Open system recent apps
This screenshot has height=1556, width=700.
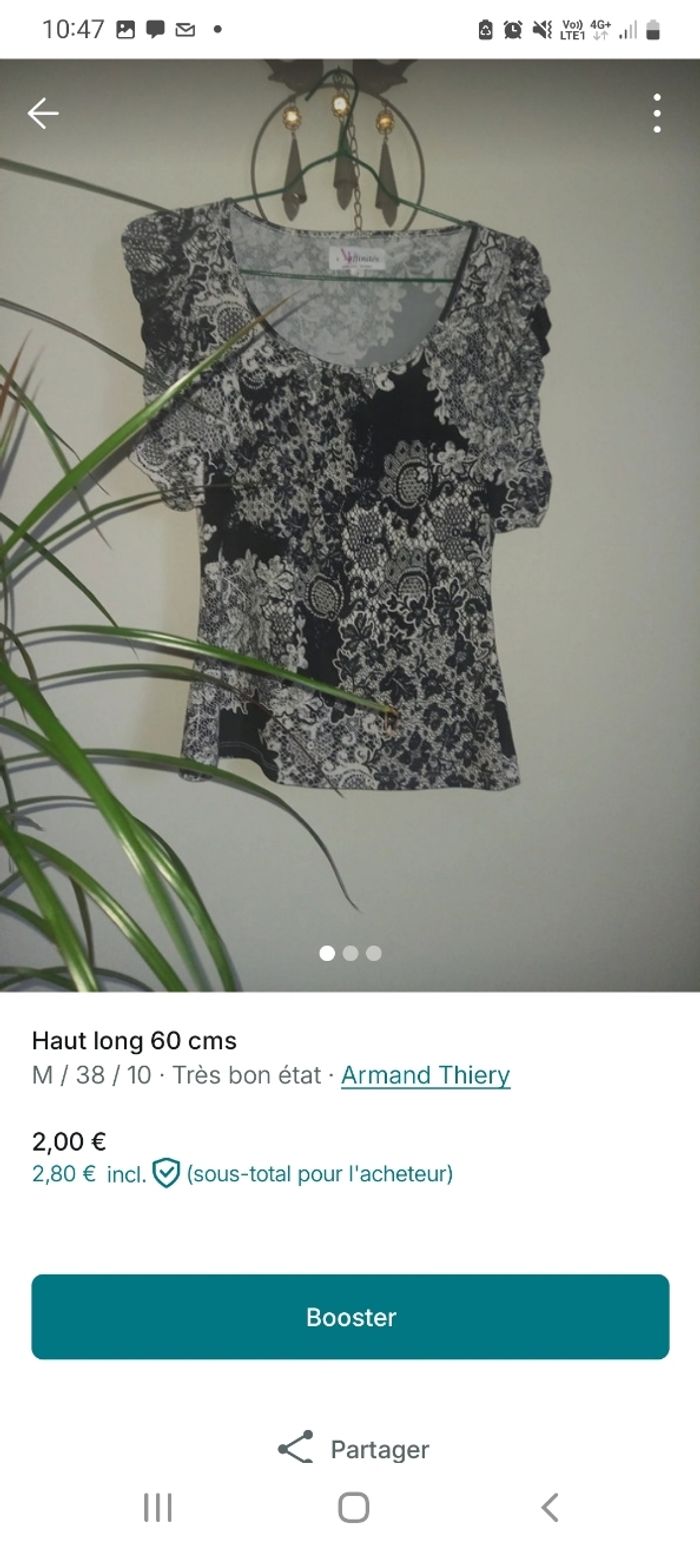click(x=158, y=1507)
